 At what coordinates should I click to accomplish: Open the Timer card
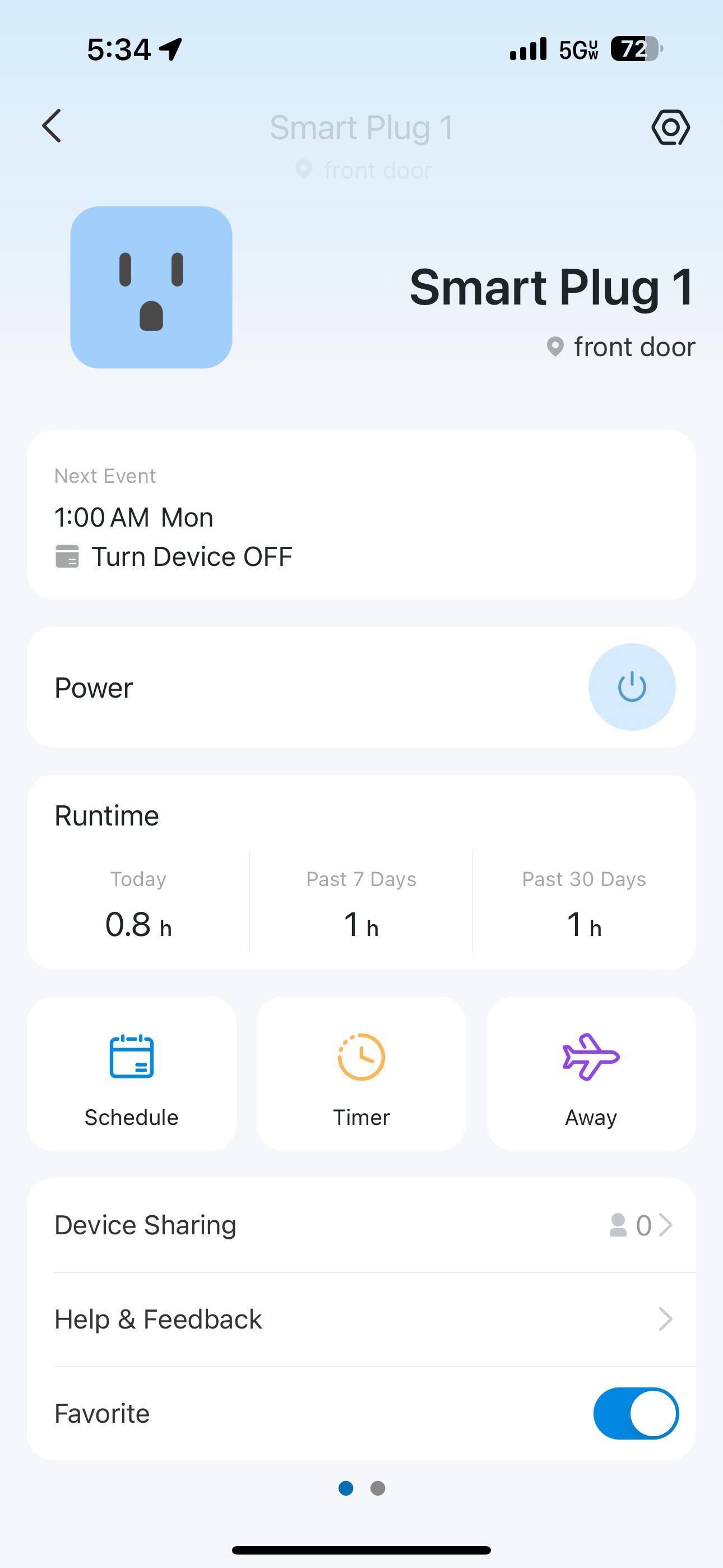click(x=361, y=1073)
